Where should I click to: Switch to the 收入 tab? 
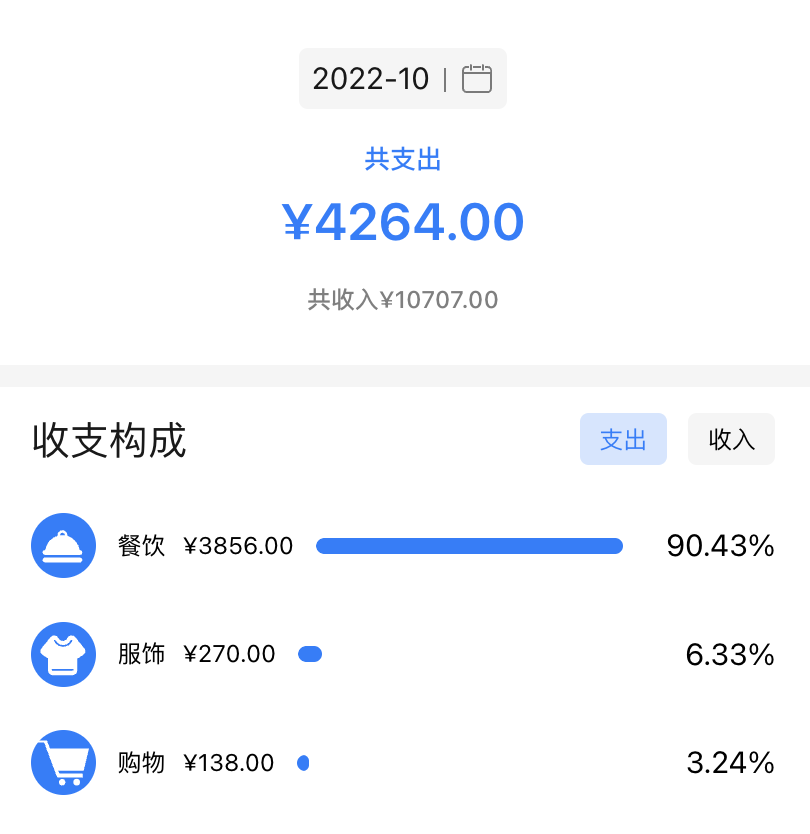(731, 439)
